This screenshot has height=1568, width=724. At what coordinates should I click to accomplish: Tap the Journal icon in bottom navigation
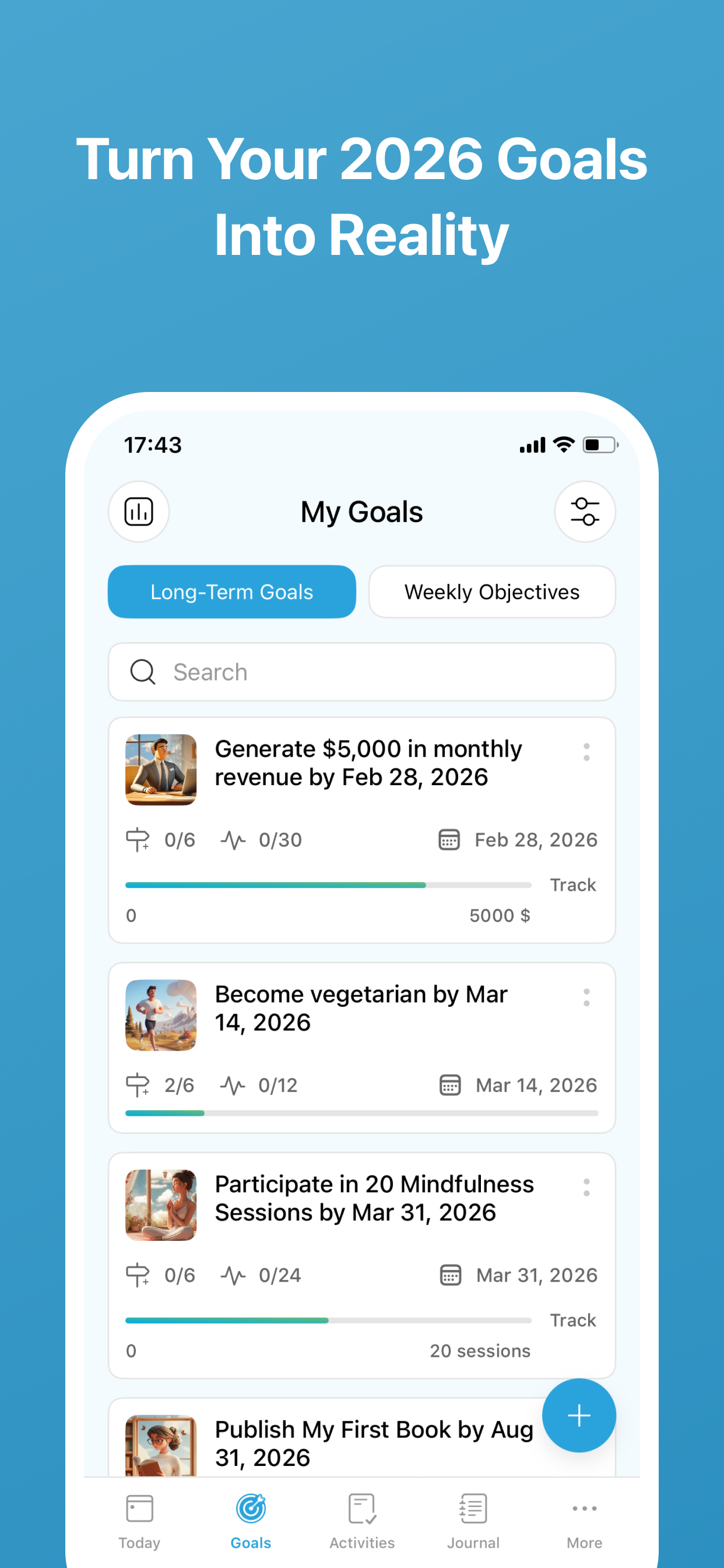472,1508
